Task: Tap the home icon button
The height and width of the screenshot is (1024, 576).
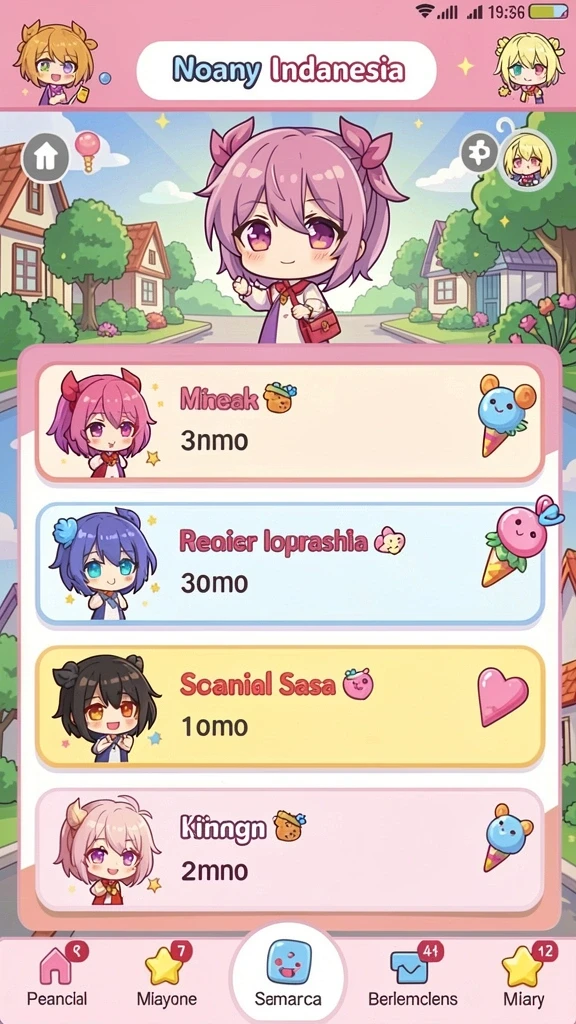Action: 45,158
